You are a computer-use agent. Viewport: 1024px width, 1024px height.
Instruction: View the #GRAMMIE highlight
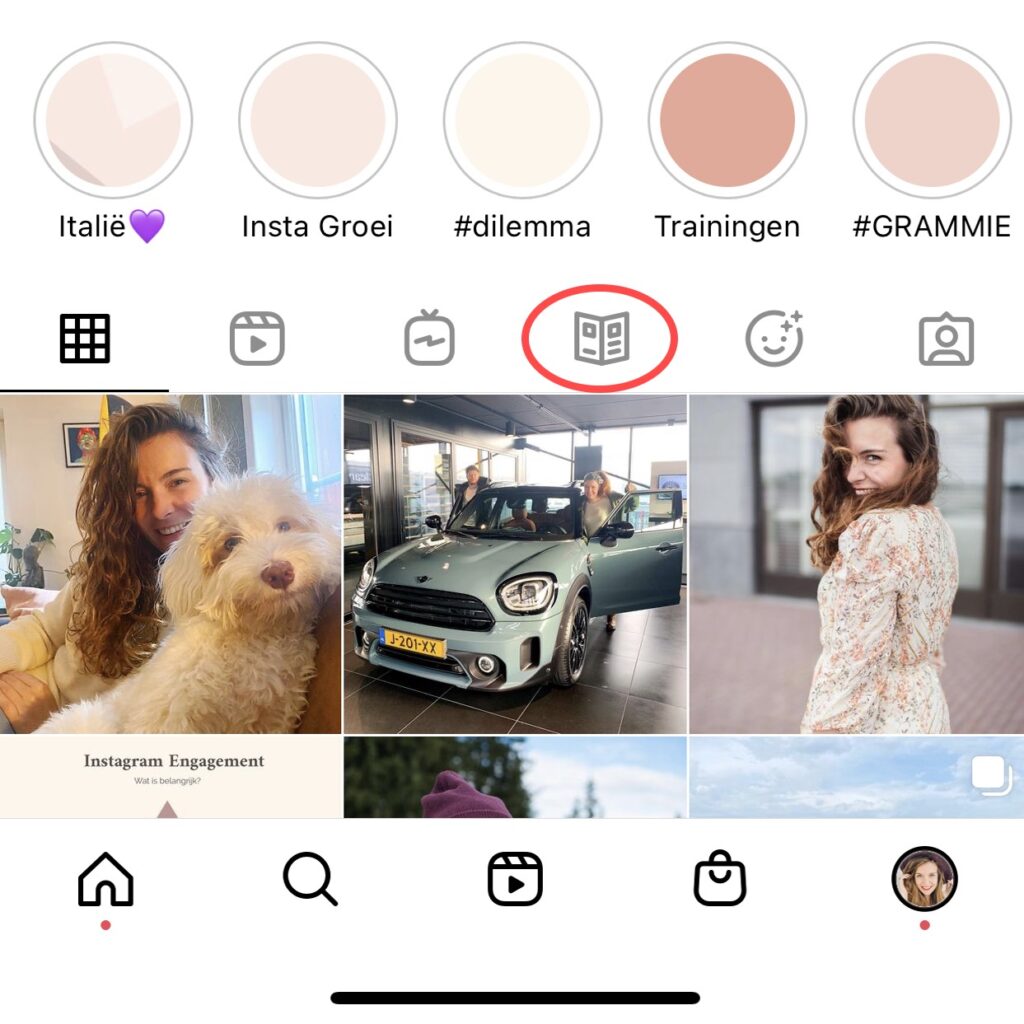tap(931, 121)
